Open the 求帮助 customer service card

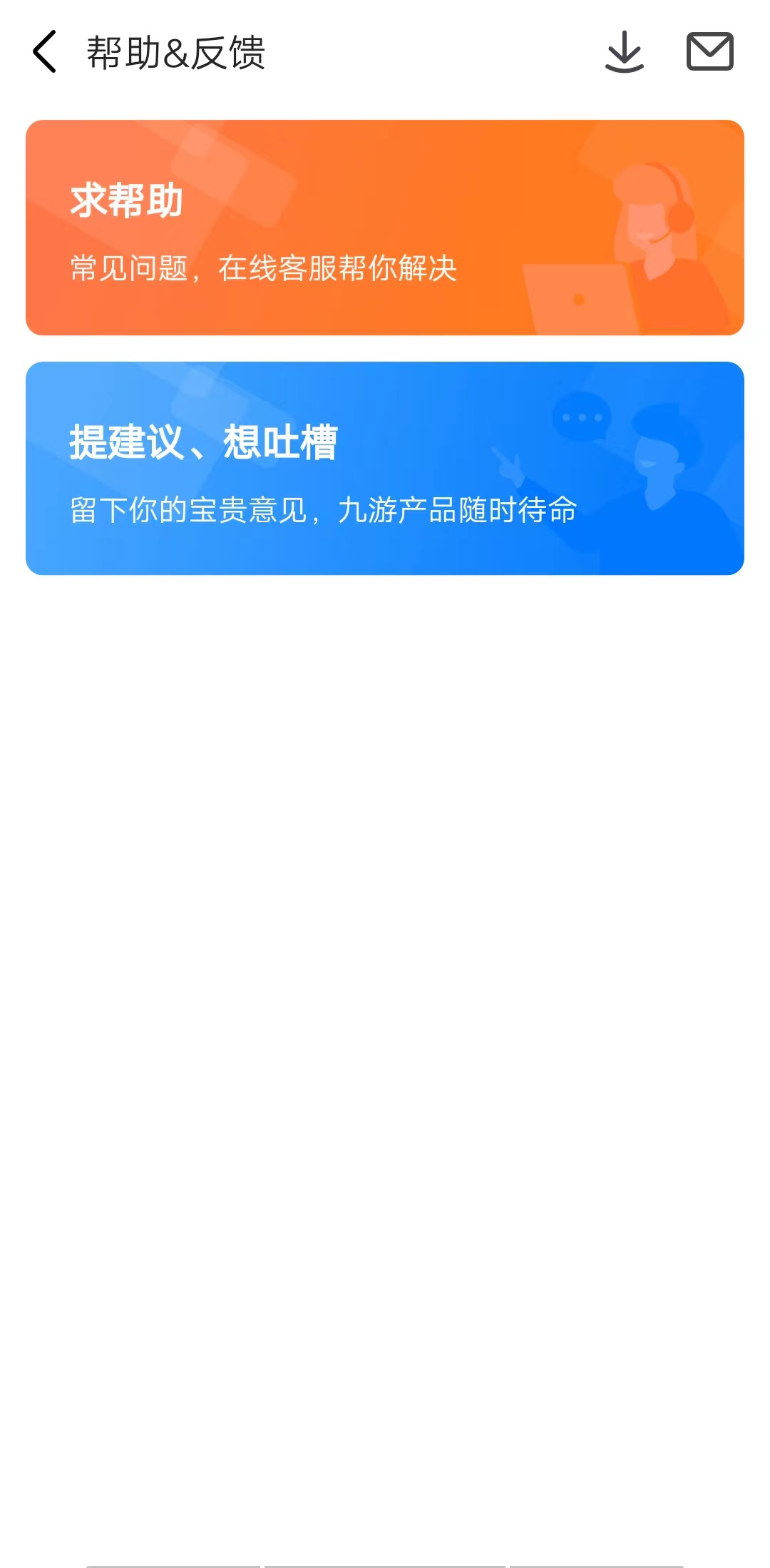(385, 228)
